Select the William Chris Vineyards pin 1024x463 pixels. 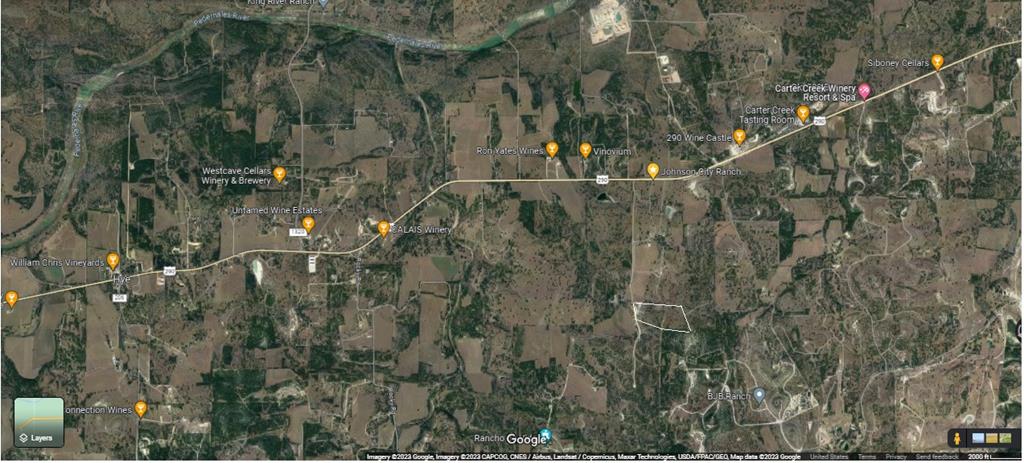(x=113, y=261)
